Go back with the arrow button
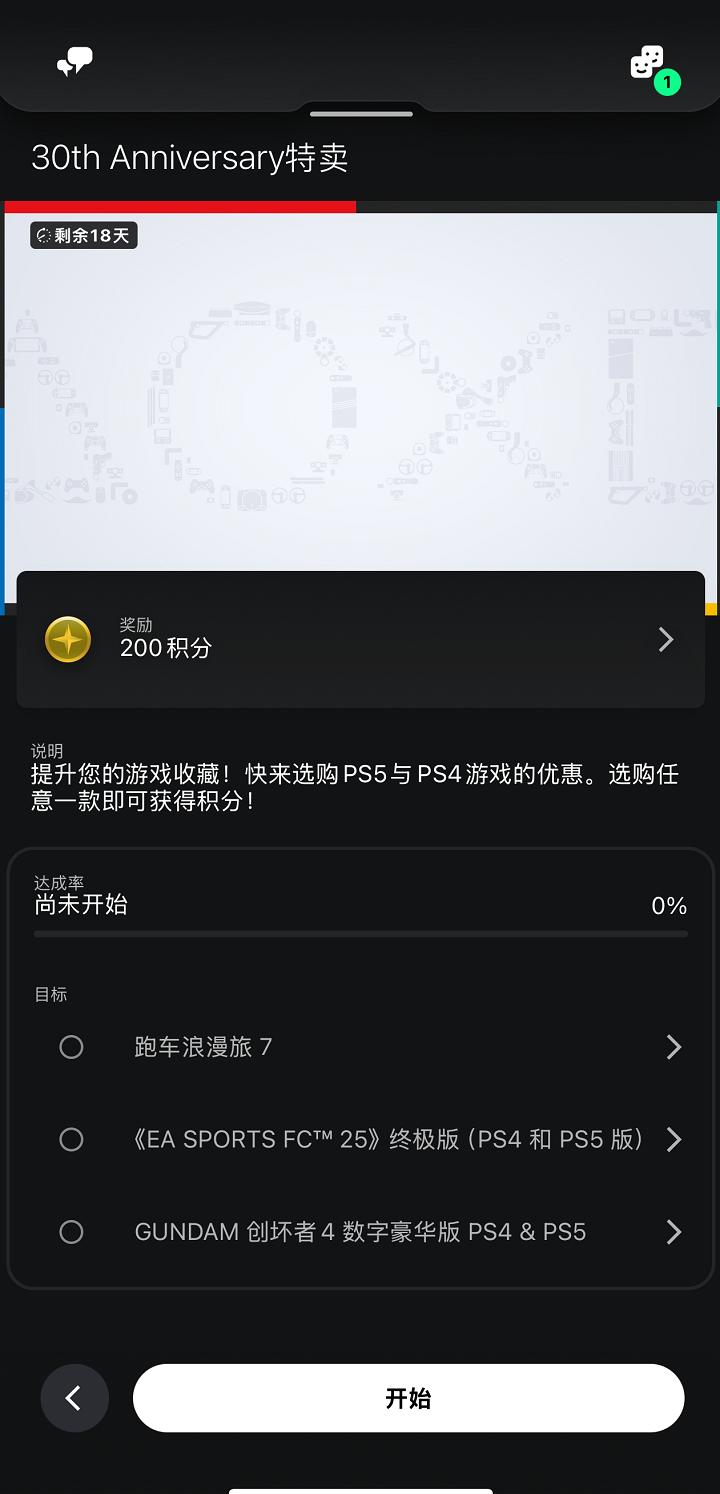720x1494 pixels. click(x=74, y=1398)
